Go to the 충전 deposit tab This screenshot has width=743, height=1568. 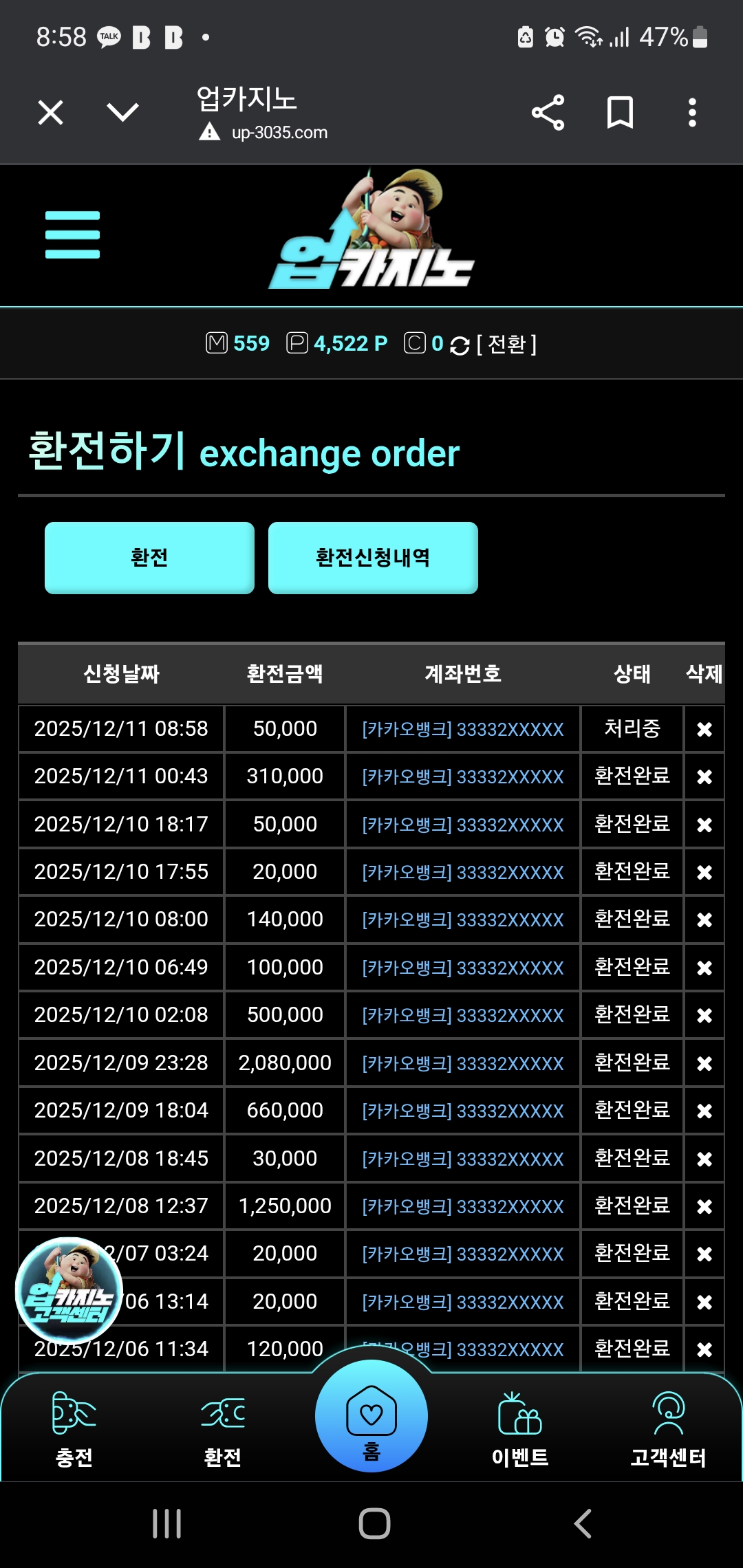click(x=74, y=1428)
